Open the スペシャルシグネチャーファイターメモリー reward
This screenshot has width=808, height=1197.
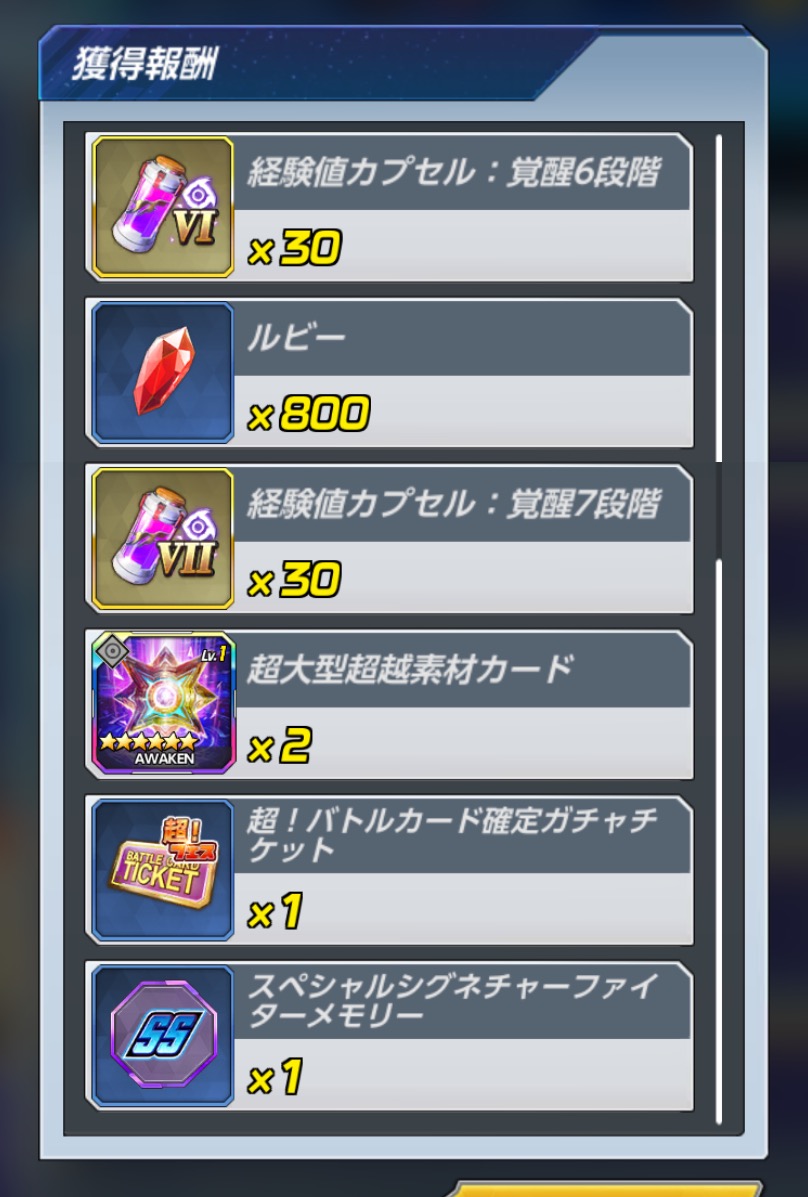point(390,1037)
